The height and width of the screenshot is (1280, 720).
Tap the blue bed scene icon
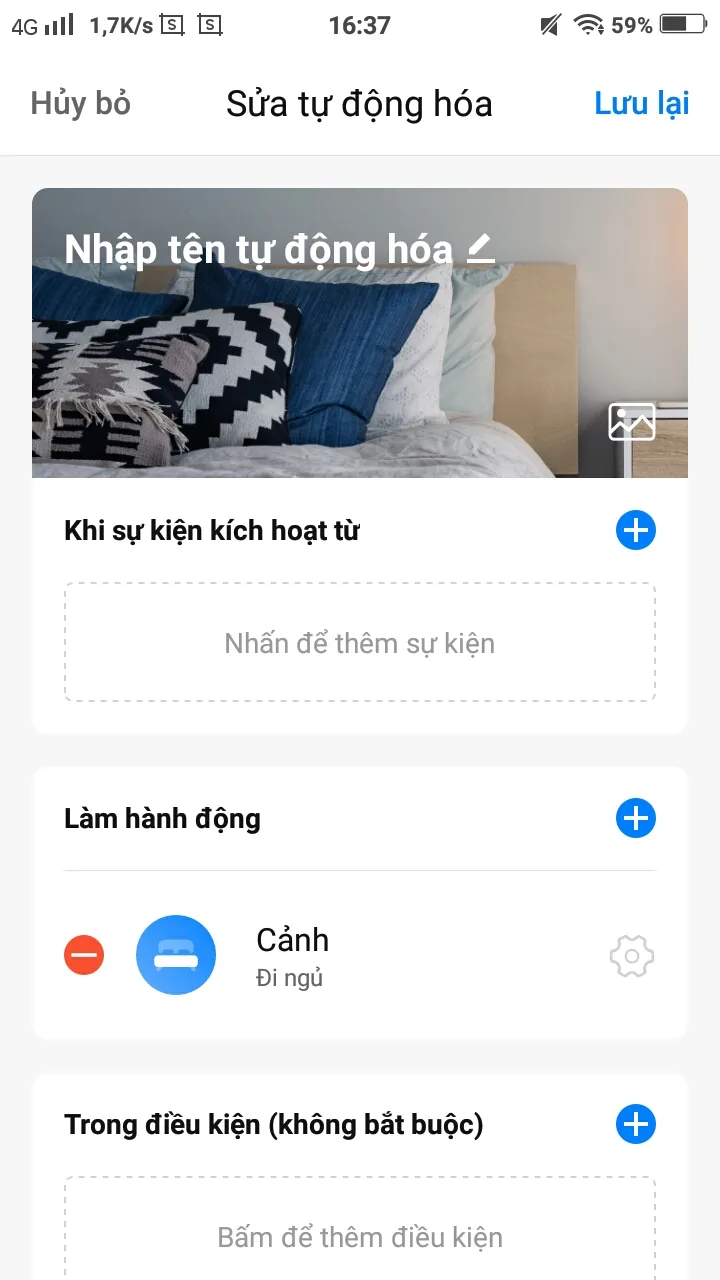176,955
